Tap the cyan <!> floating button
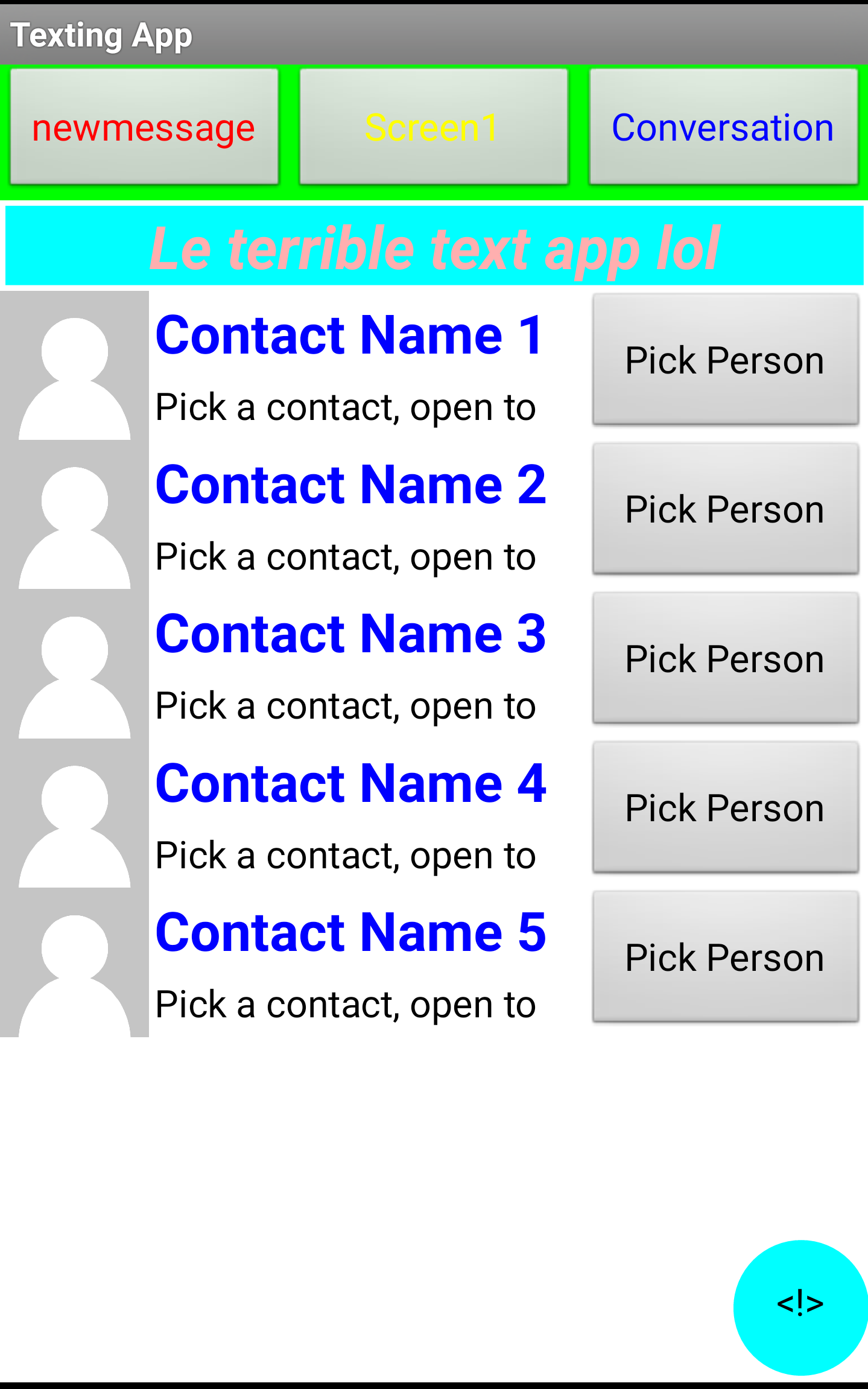Image resolution: width=868 pixels, height=1389 pixels. 800,1307
